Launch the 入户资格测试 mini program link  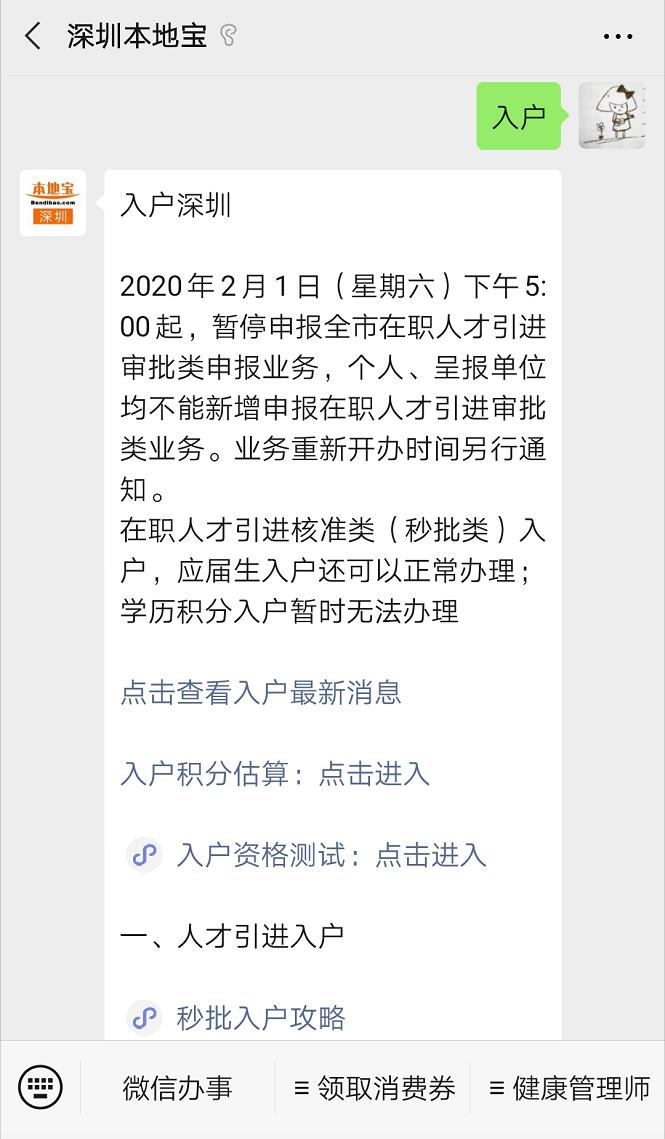(330, 855)
